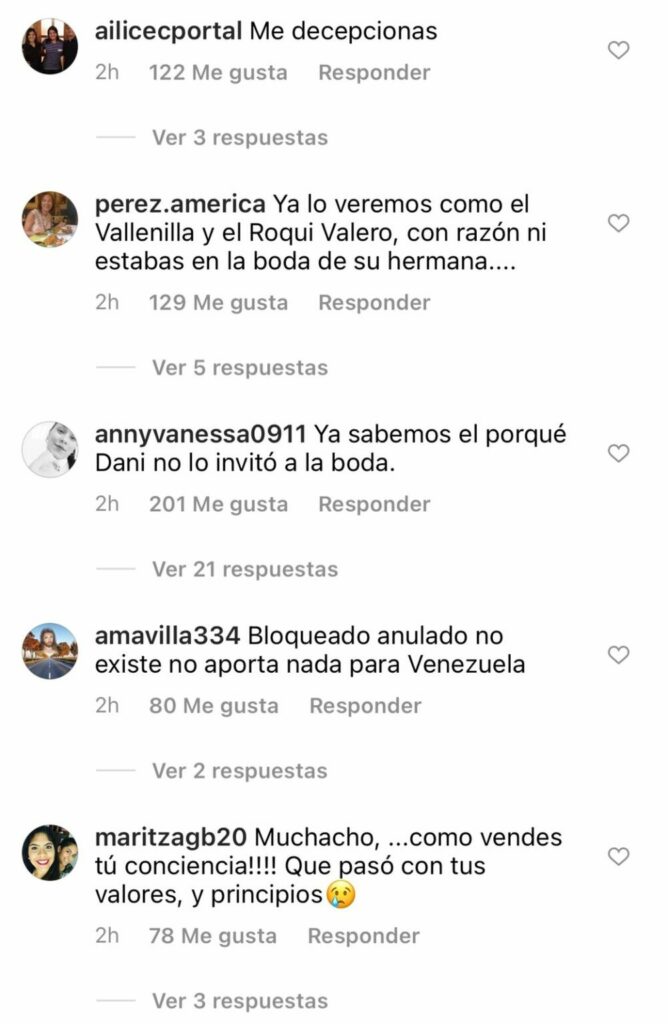The height and width of the screenshot is (1024, 668).
Task: Expand Ver 3 respuestas under maritzagb20
Action: [x=239, y=1000]
